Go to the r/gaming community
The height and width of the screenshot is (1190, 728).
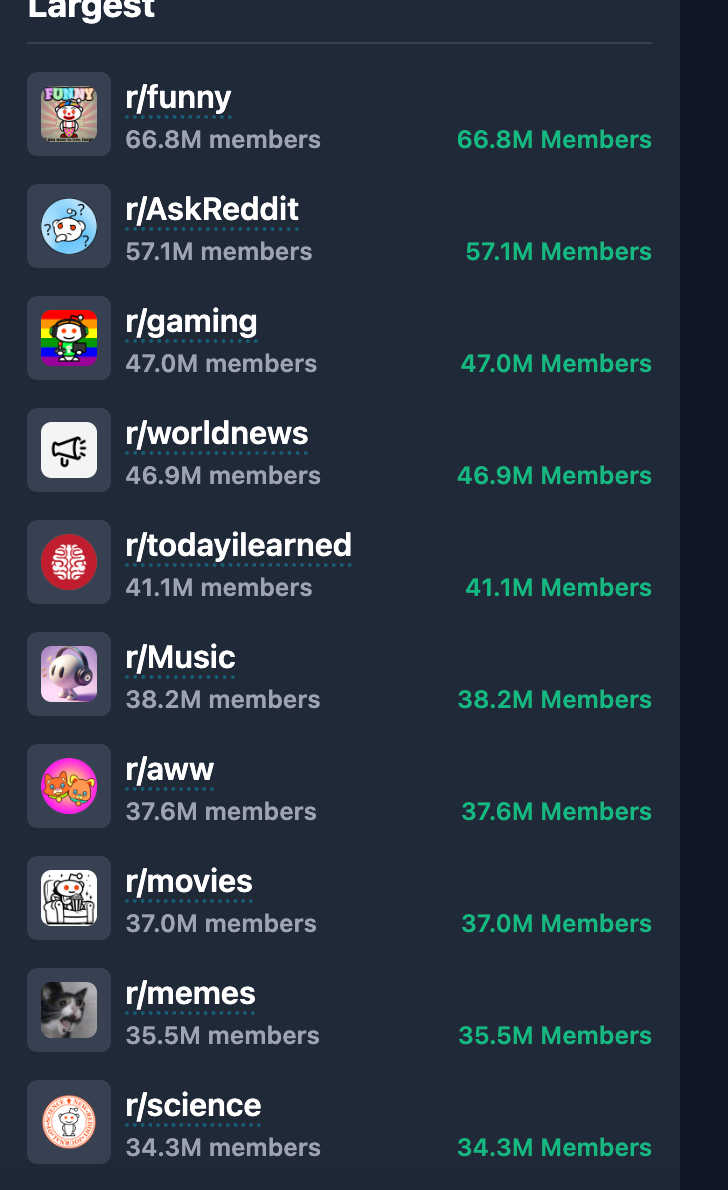[x=191, y=322]
